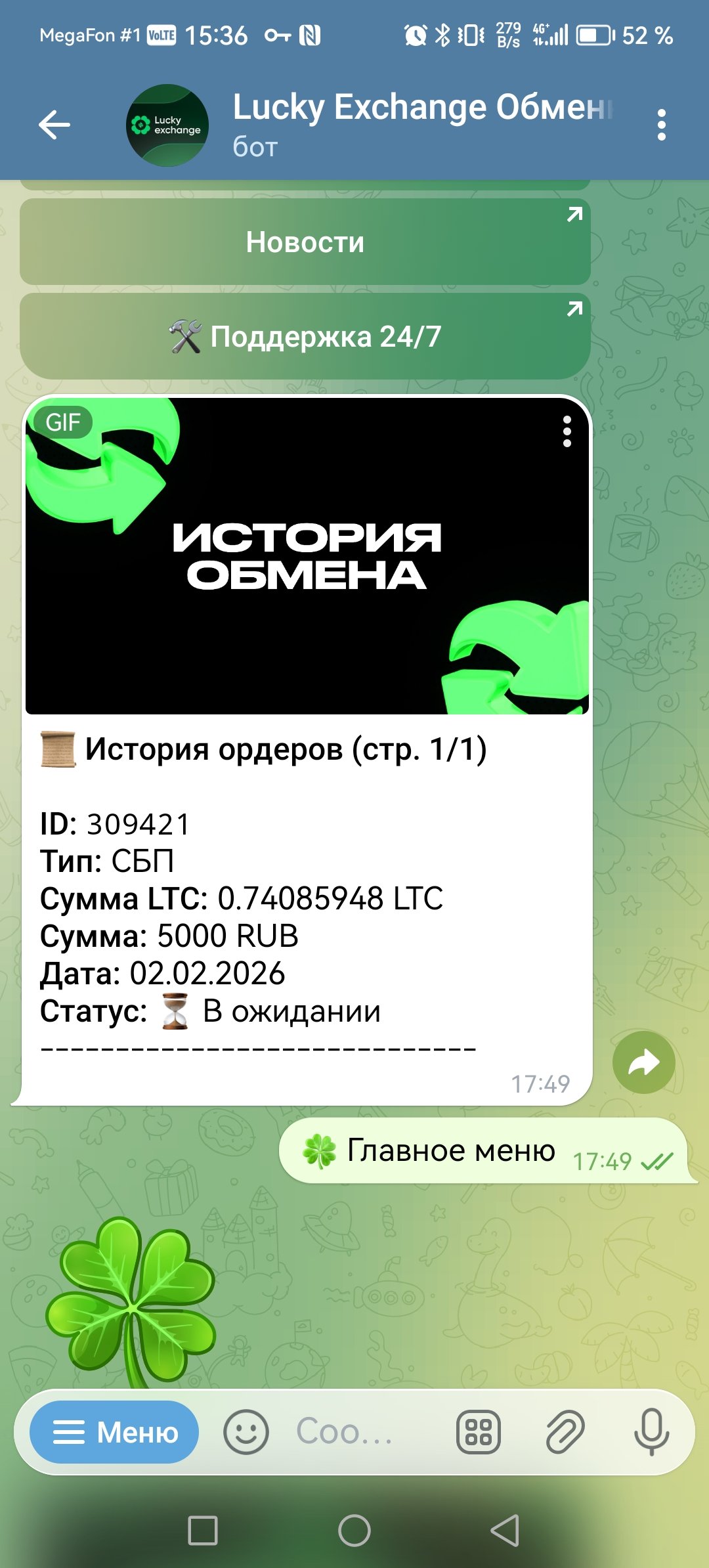Record a voice message with microphone

click(x=651, y=1432)
